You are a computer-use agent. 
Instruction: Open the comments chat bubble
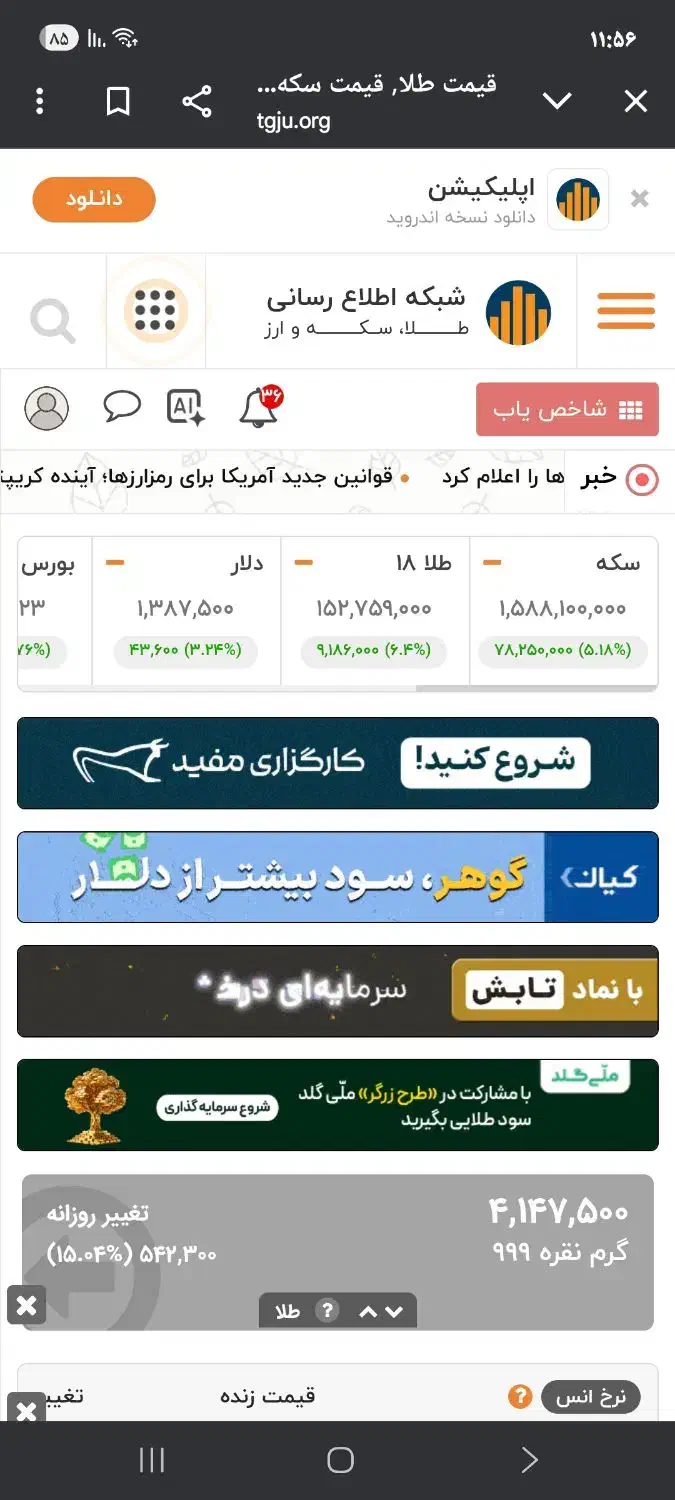(x=122, y=407)
